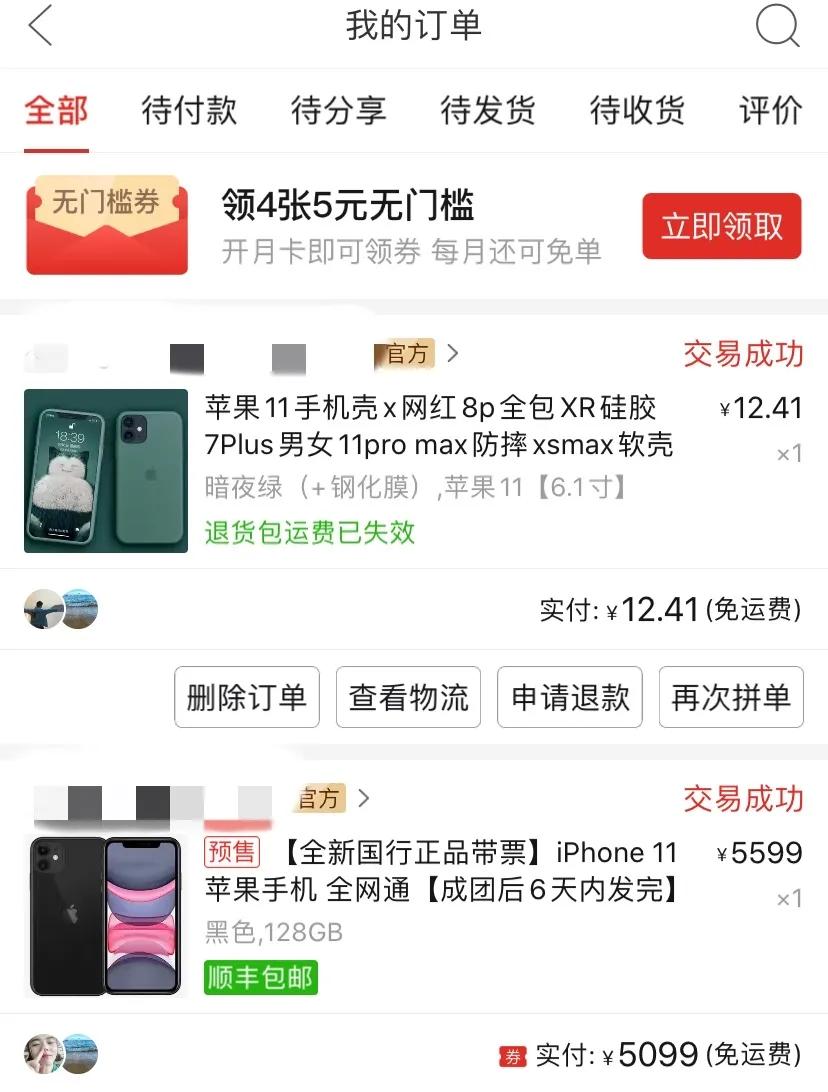Click the 预售 presale tag on iPhone 11
Viewport: 828px width, 1092px height.
232,852
